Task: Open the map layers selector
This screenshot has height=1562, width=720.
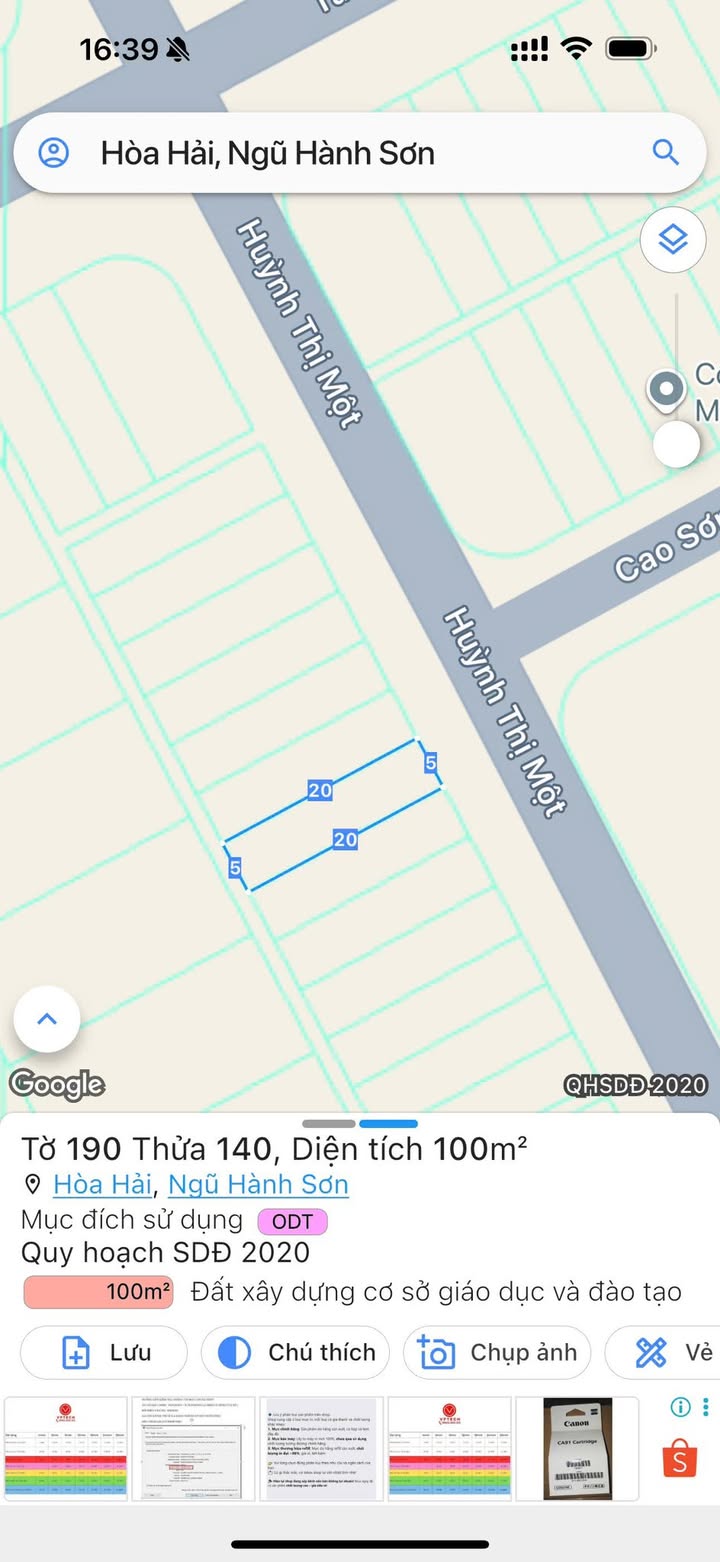Action: [x=673, y=240]
